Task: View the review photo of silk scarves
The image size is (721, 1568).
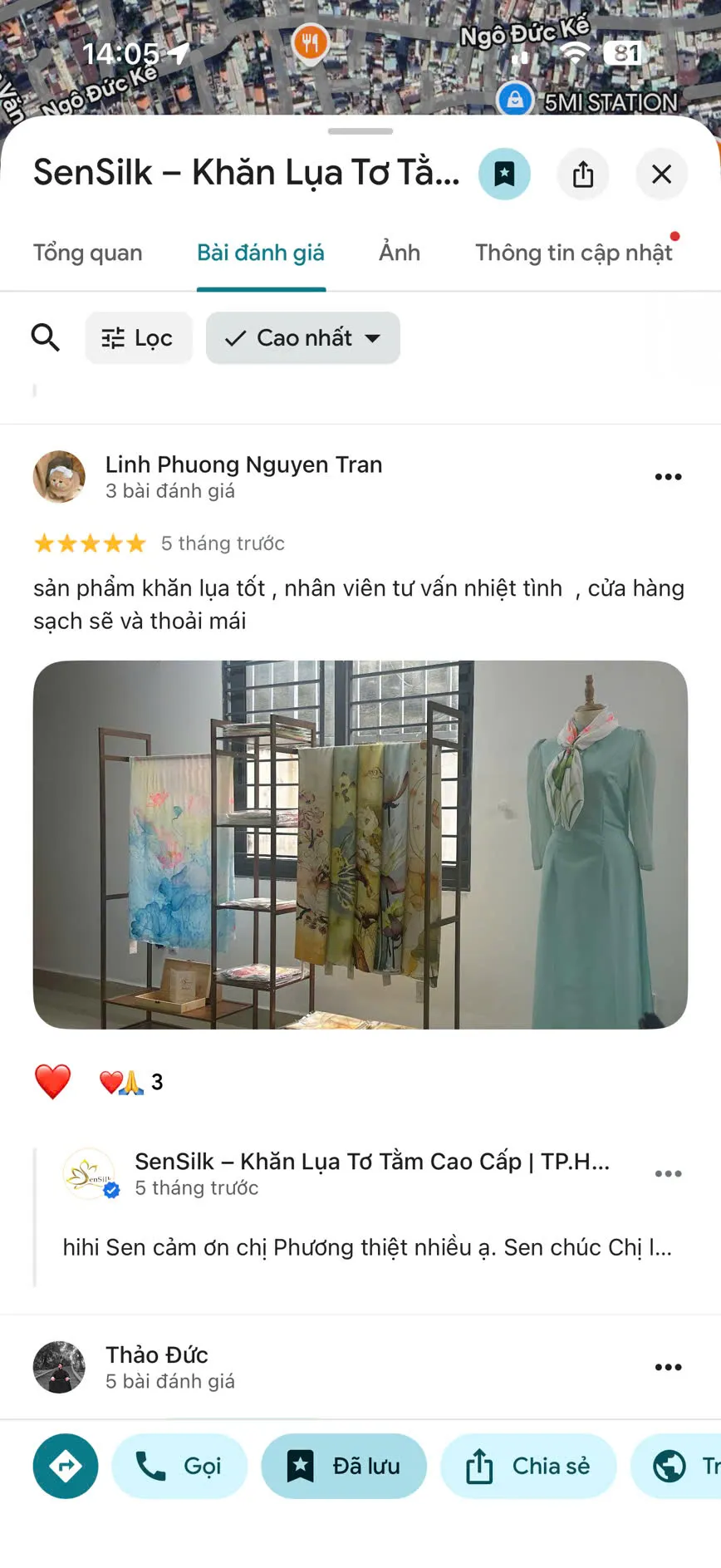Action: [360, 844]
